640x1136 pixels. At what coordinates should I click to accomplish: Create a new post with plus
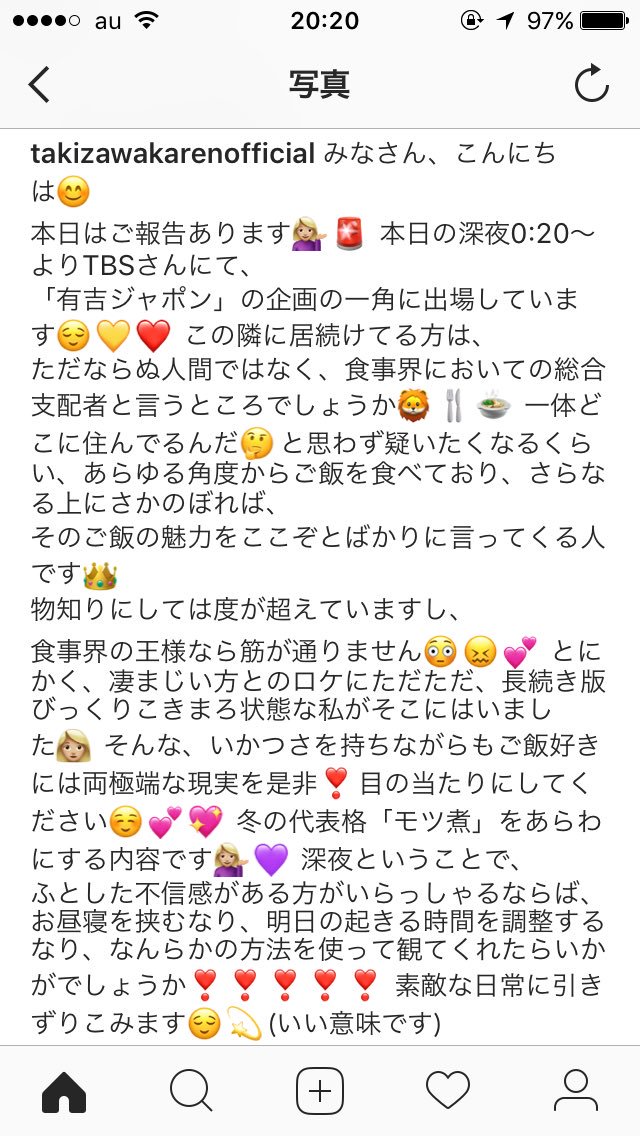click(320, 1089)
